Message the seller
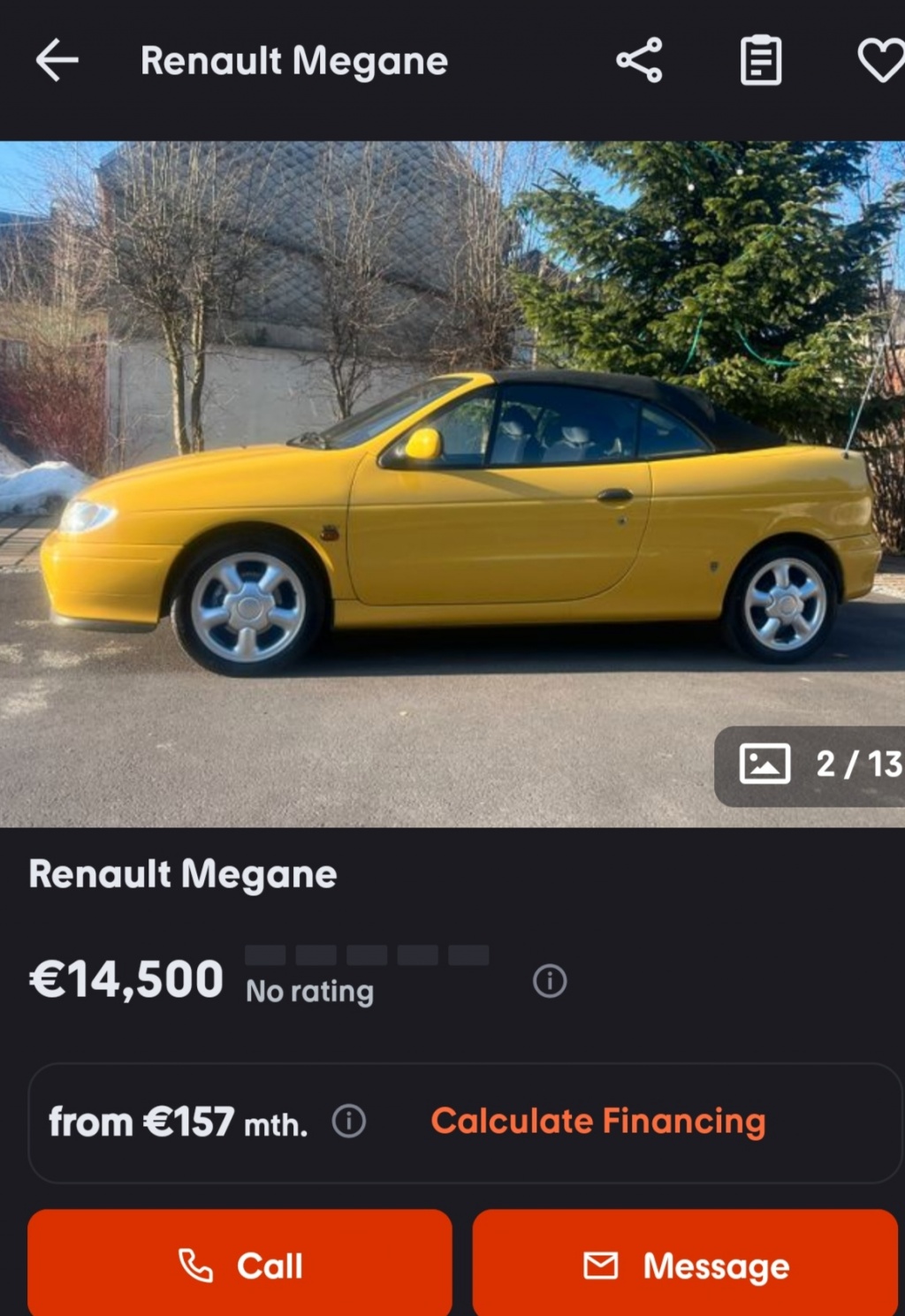The width and height of the screenshot is (905, 1316). point(686,1266)
